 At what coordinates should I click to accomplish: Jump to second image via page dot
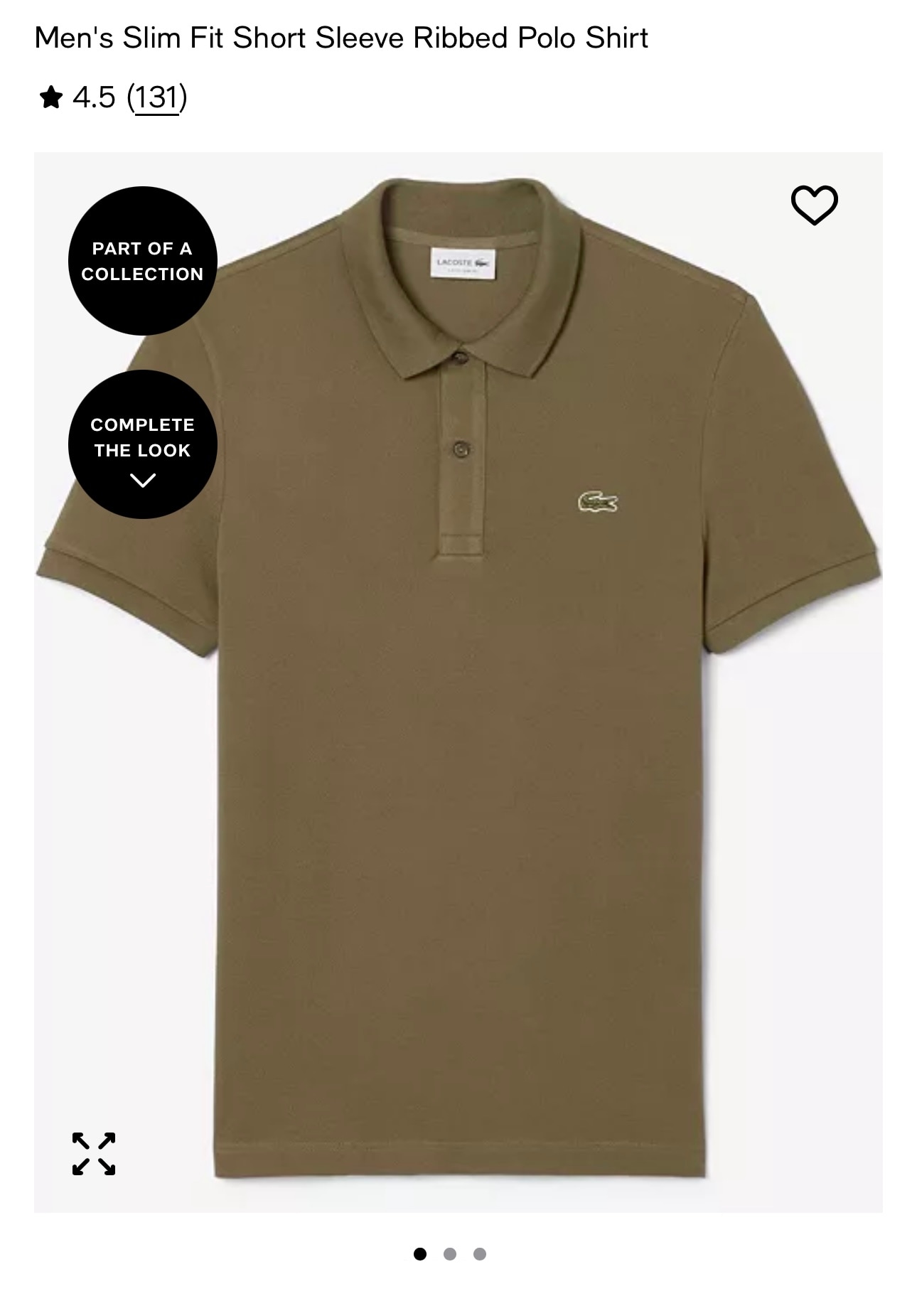(450, 1253)
